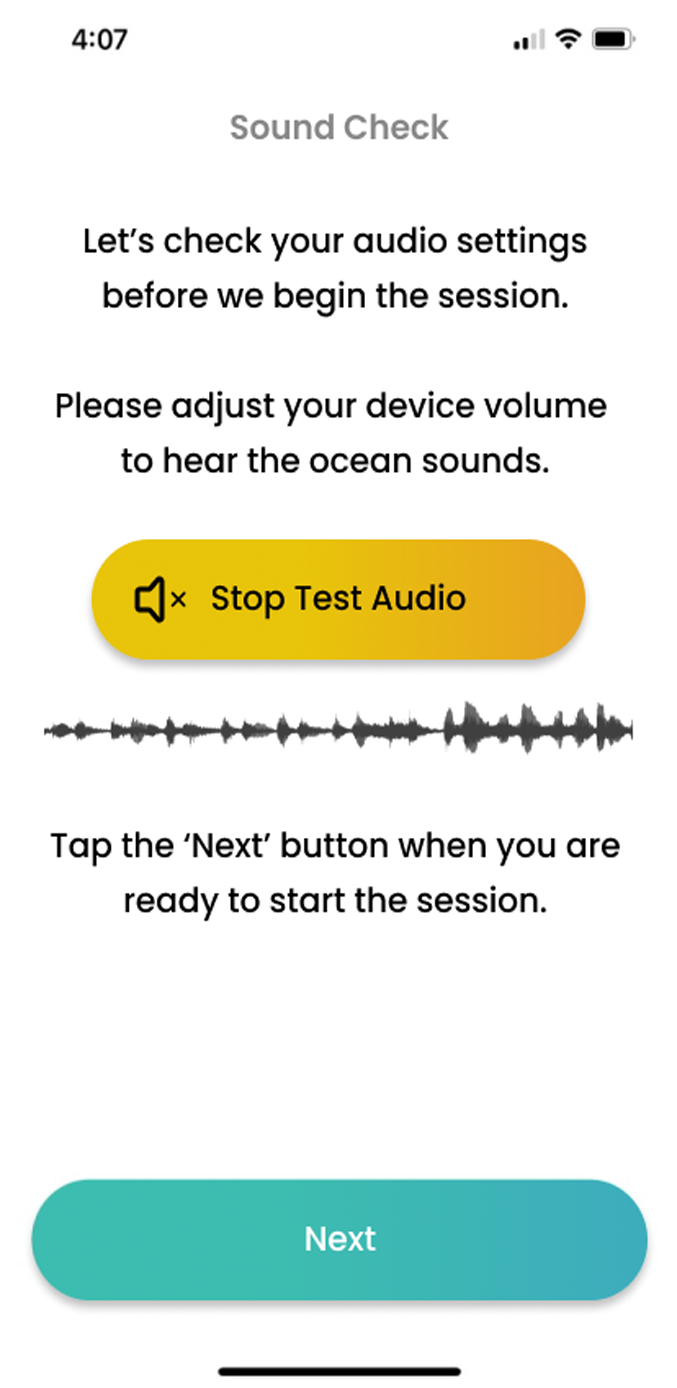
Task: Tap Next to start the session
Action: pos(339,1239)
